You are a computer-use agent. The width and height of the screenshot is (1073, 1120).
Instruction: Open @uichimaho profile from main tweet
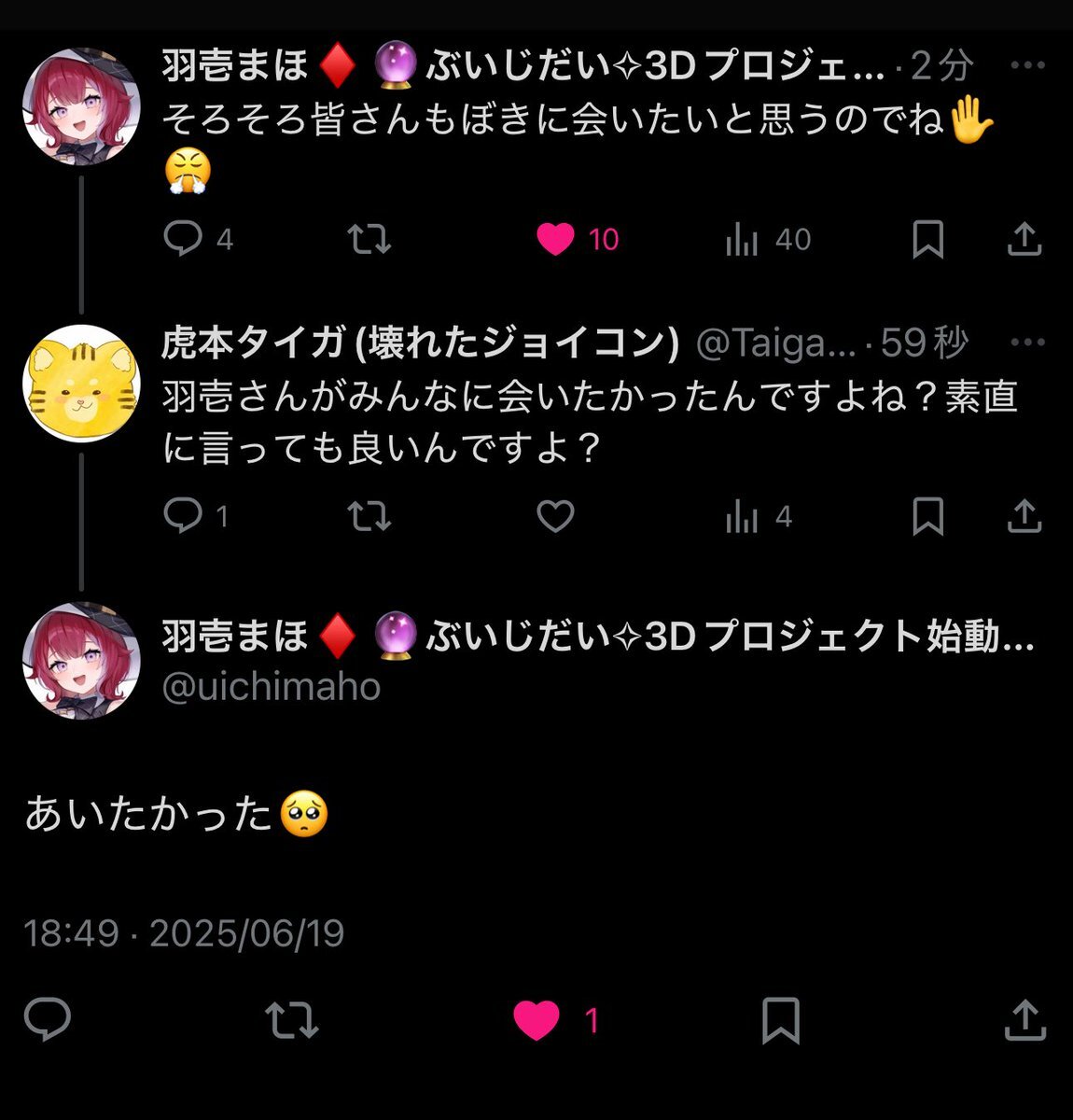point(271,687)
